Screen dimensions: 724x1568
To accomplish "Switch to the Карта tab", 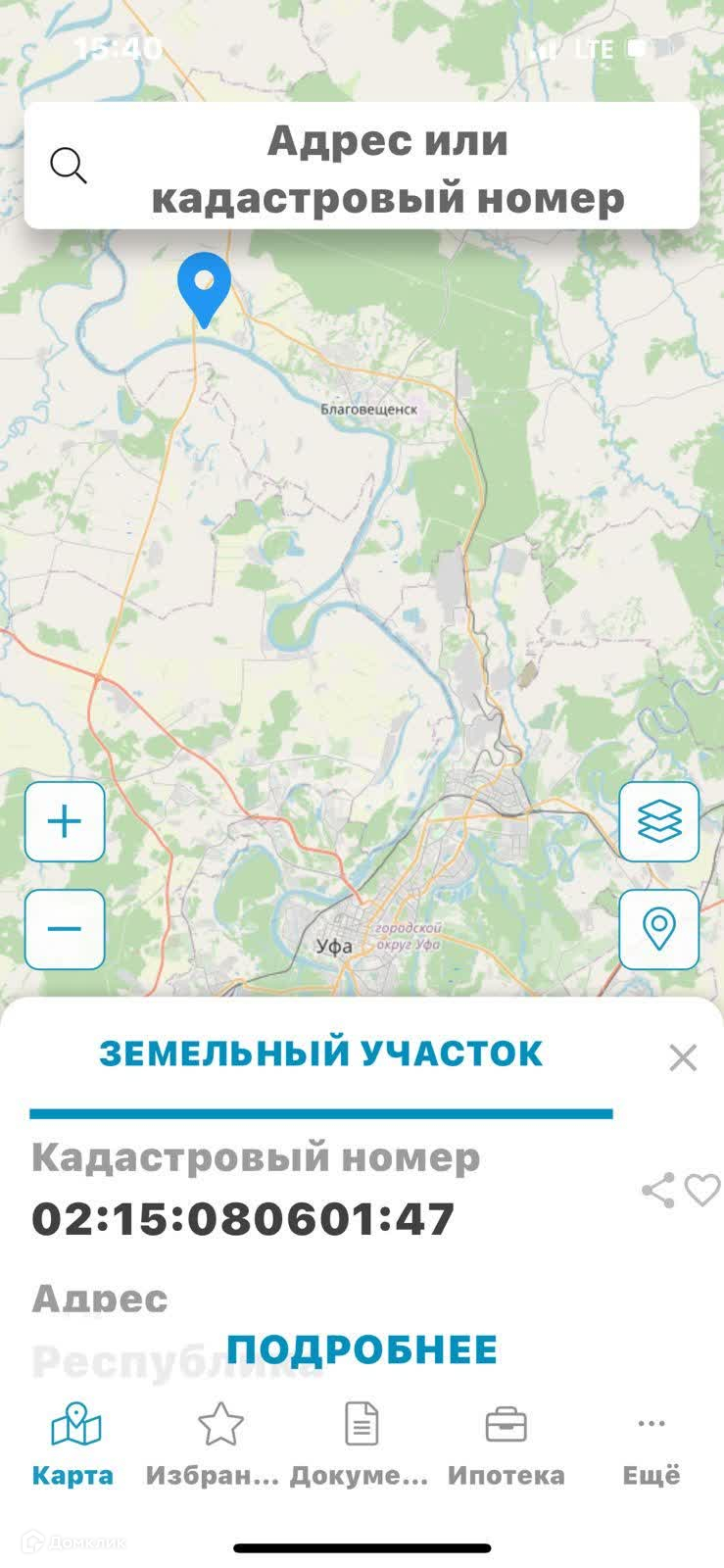I will point(73,1445).
